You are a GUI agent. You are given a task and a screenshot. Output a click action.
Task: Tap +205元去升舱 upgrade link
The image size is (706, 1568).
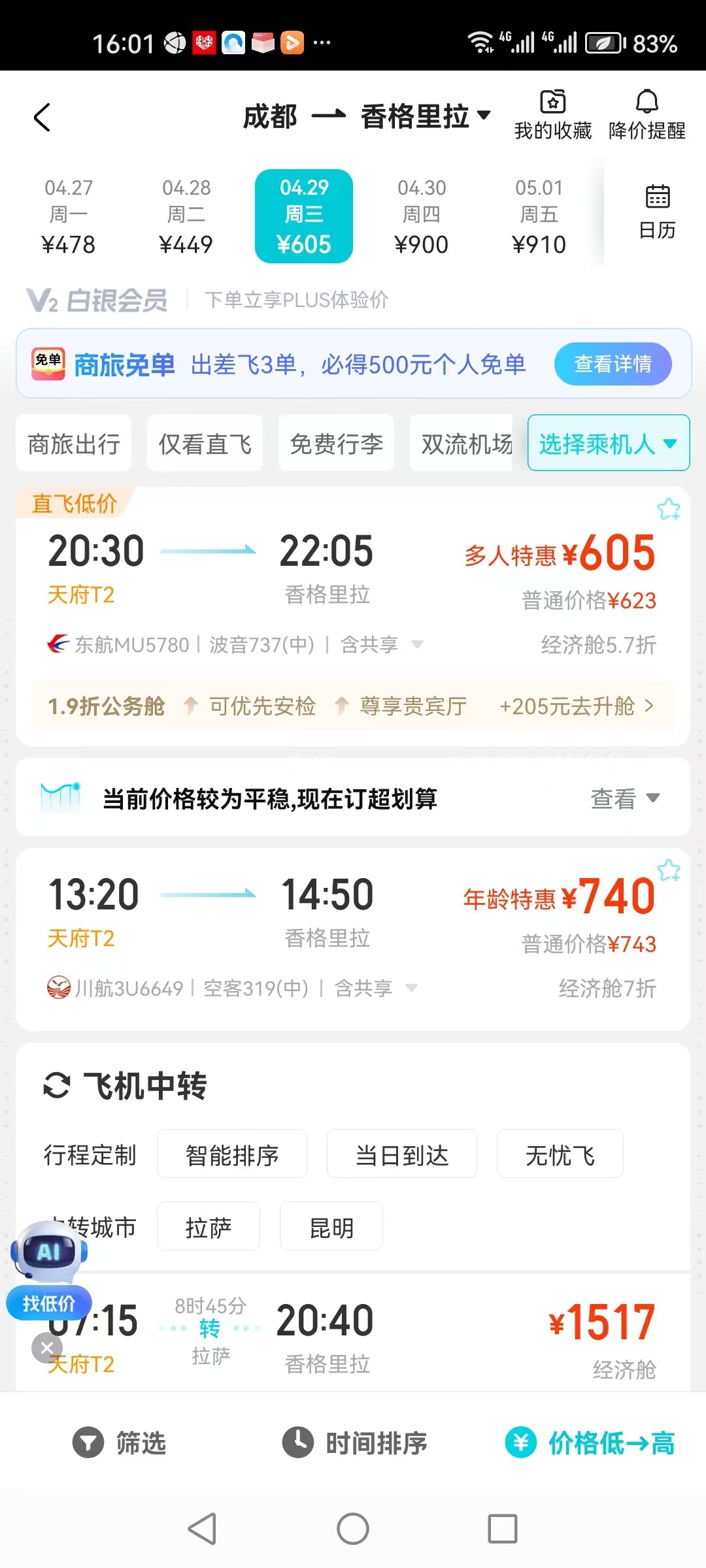[576, 706]
